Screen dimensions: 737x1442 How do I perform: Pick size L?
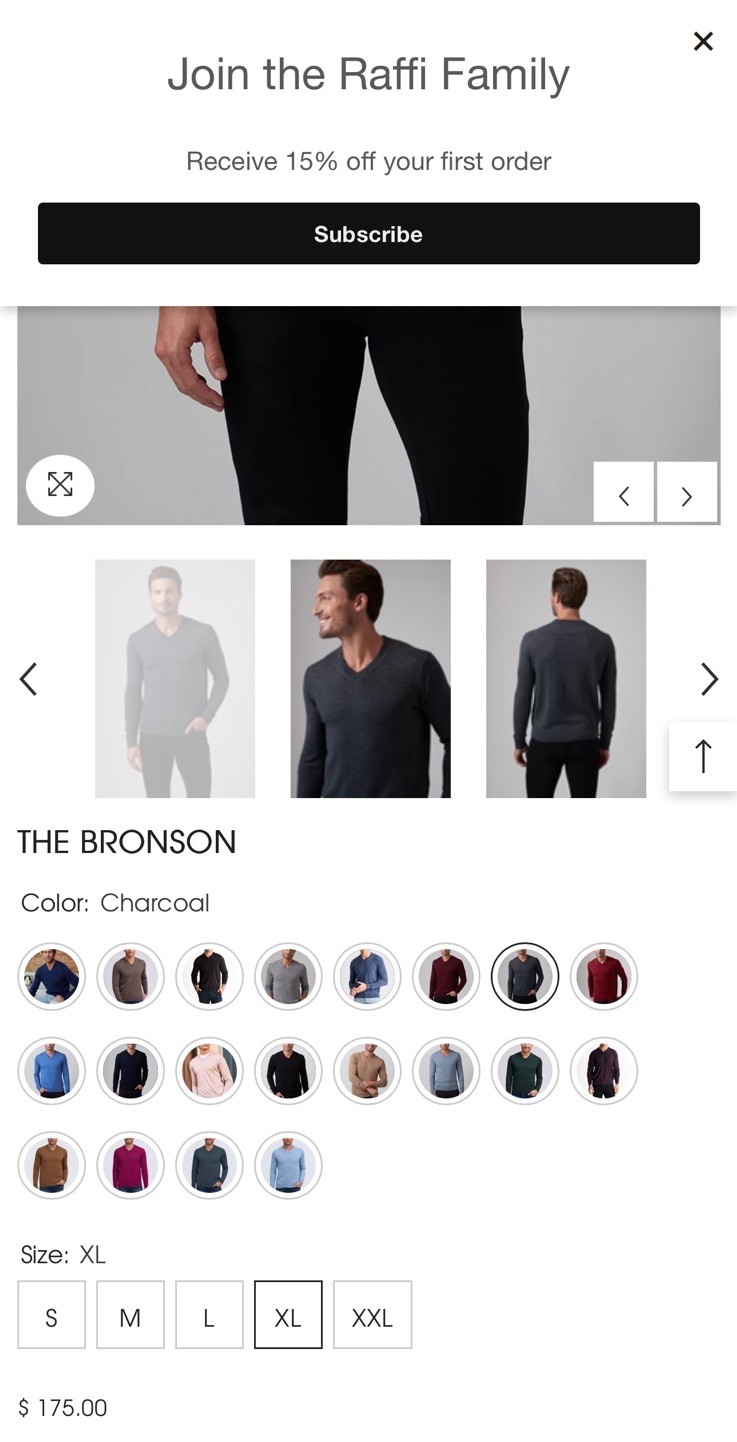point(209,1315)
